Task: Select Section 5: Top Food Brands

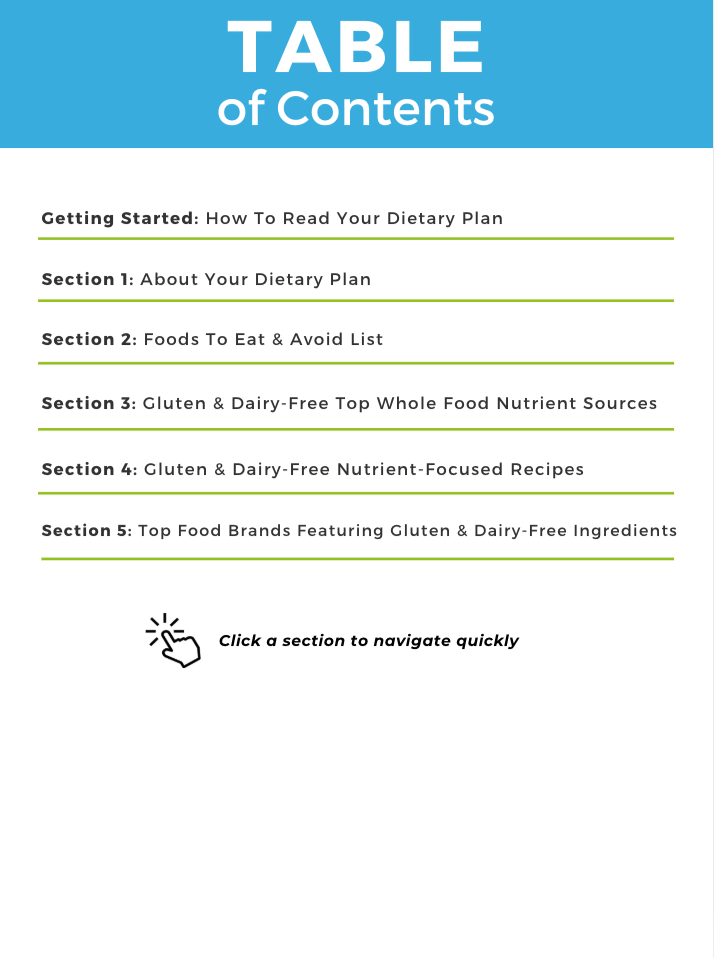Action: coord(359,531)
